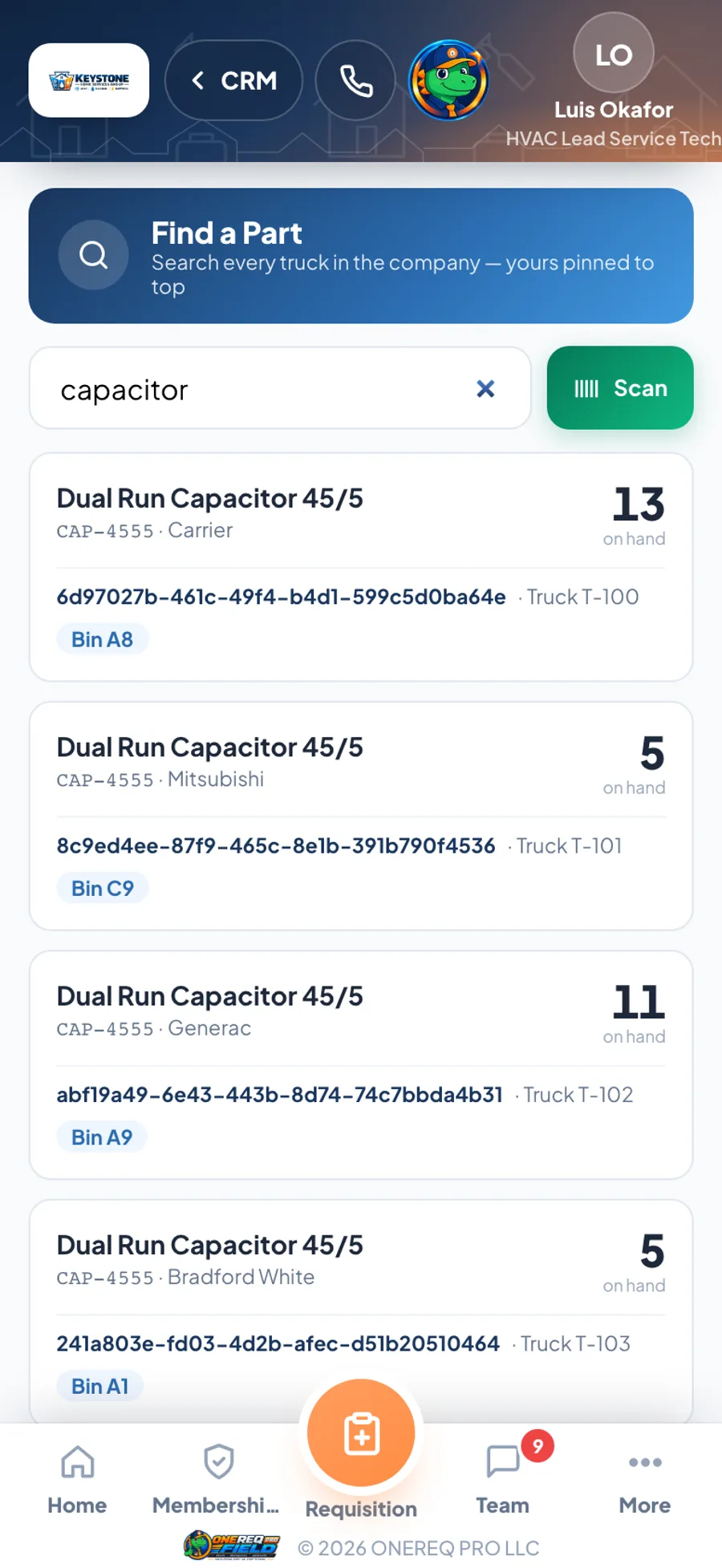Open the Mitsubishi capacitor on Truck T-101
This screenshot has height=1568, width=722.
pyautogui.click(x=361, y=816)
